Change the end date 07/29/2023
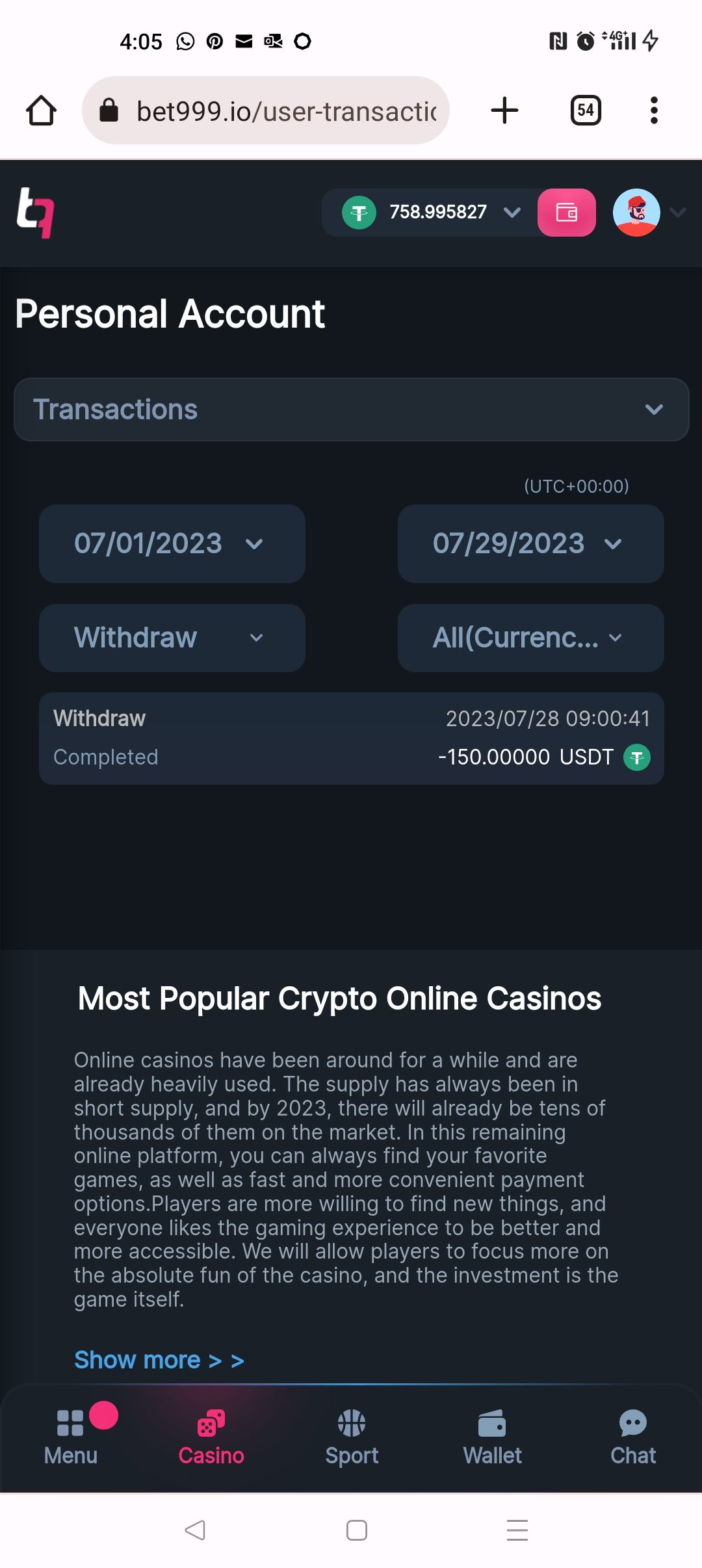702x1568 pixels. 530,543
